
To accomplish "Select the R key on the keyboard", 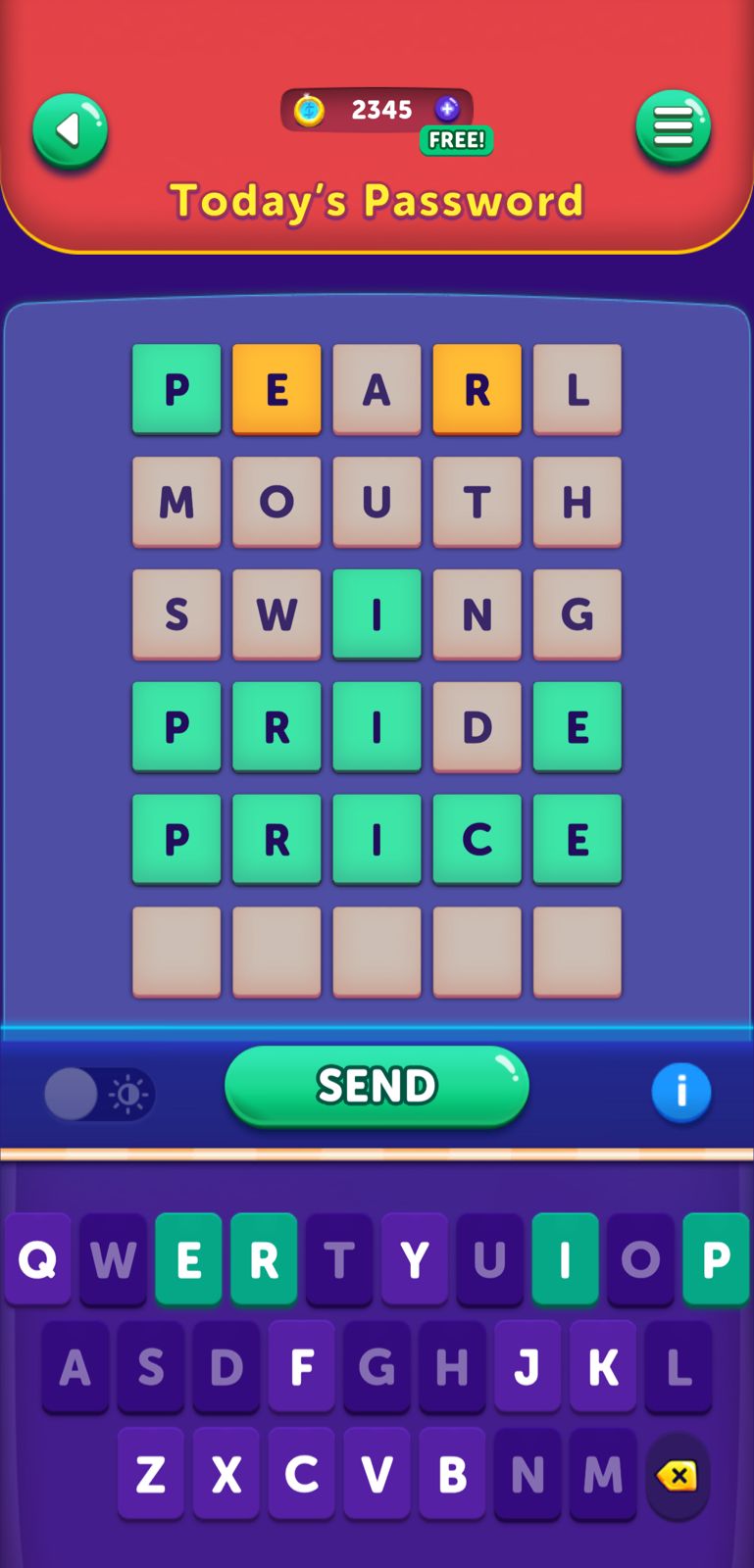I will click(264, 1259).
